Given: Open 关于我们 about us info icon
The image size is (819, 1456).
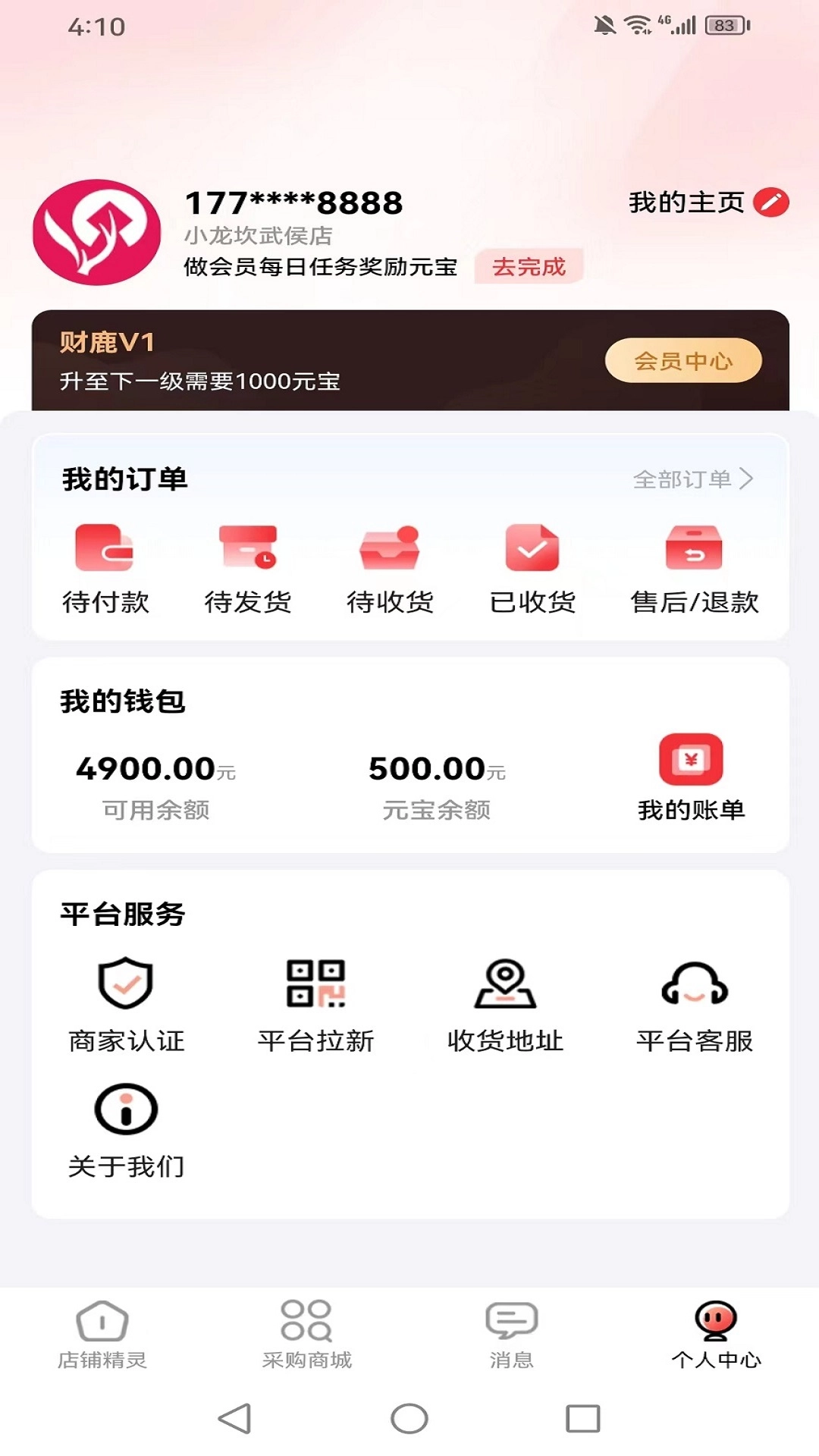Looking at the screenshot, I should pyautogui.click(x=126, y=1107).
